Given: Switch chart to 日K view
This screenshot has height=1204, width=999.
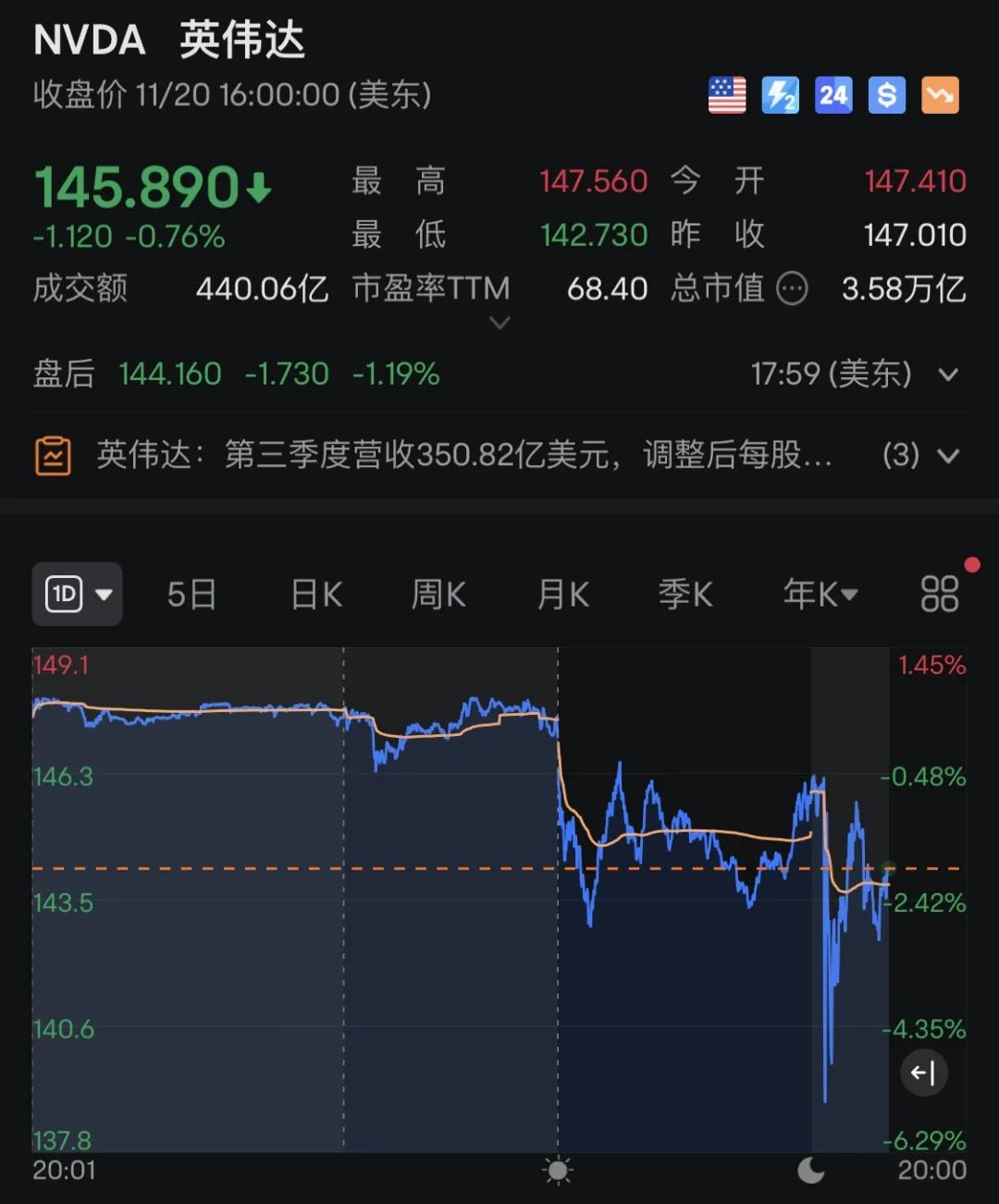Looking at the screenshot, I should [x=316, y=595].
